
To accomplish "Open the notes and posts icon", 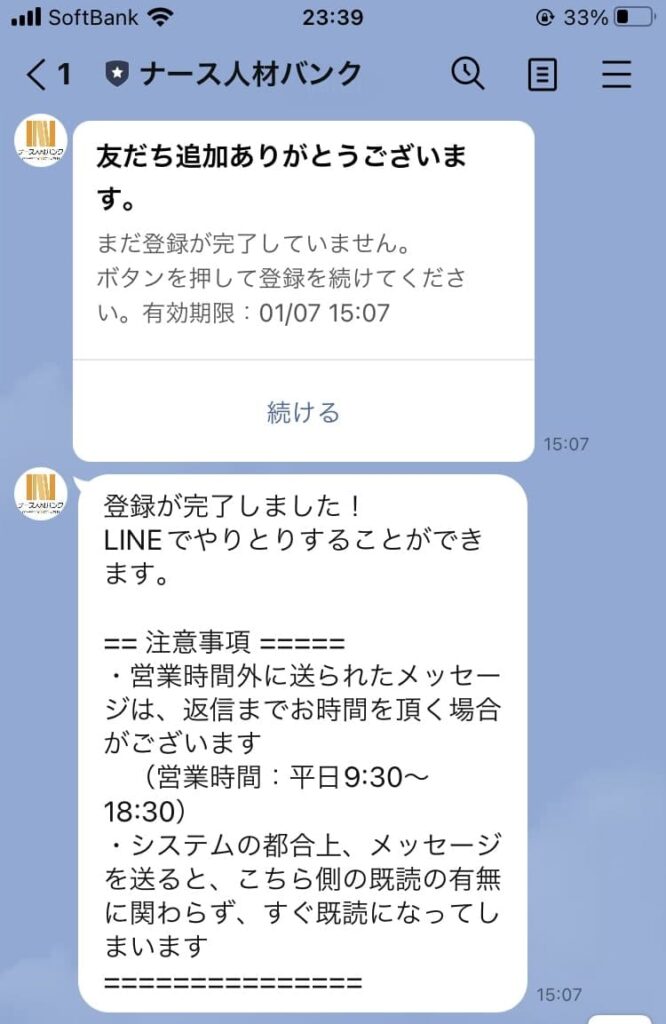I will [542, 75].
